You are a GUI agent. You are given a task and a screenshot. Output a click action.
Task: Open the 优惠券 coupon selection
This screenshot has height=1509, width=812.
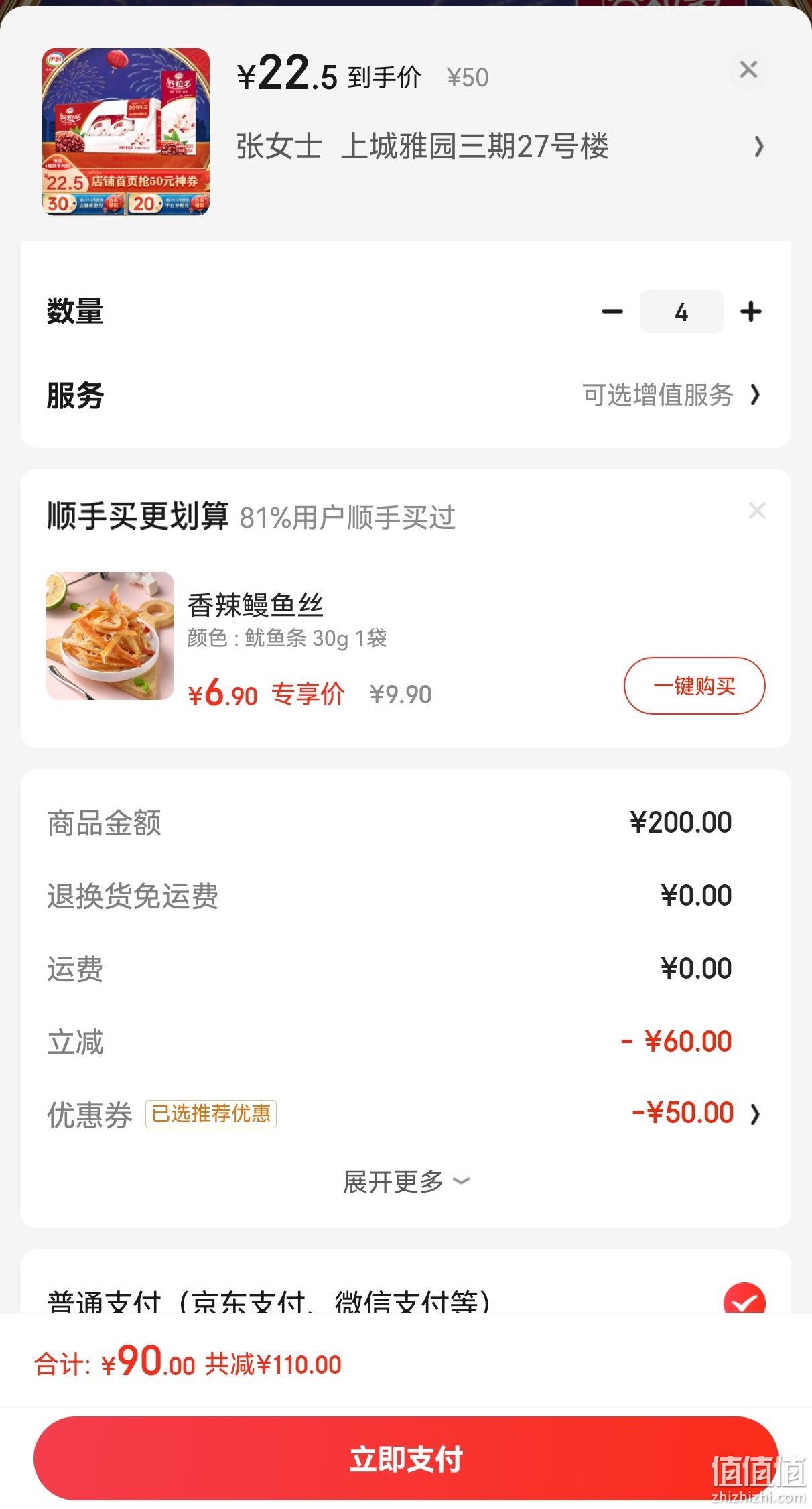coord(406,1113)
